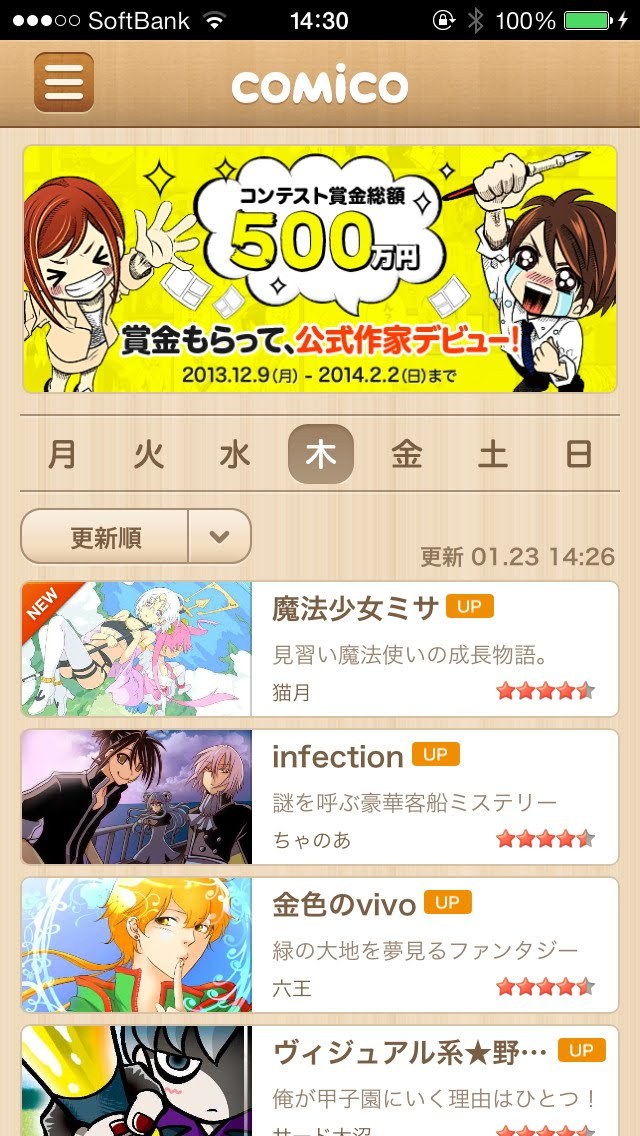Viewport: 640px width, 1136px height.
Task: Open the hamburger drawer menu
Action: [64, 82]
